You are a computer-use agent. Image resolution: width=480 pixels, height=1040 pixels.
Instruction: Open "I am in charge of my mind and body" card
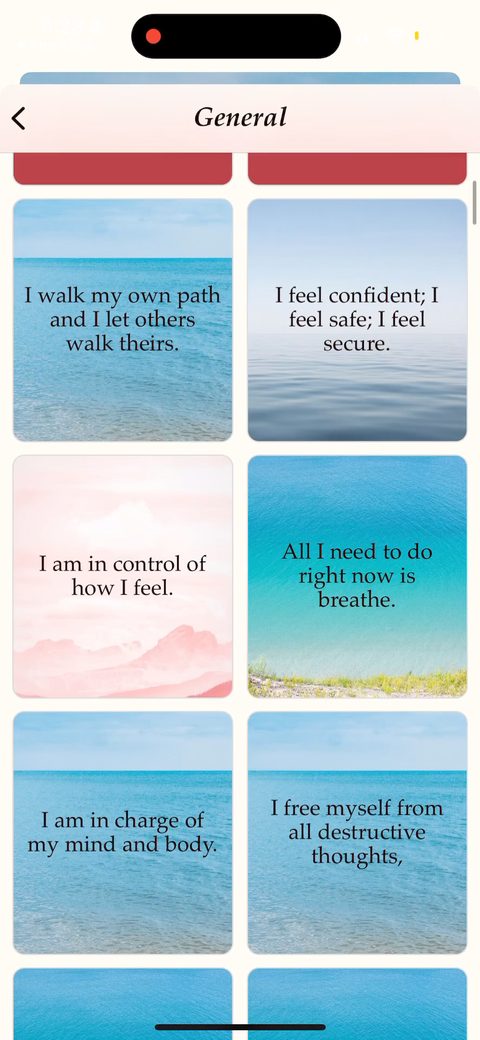pos(123,833)
